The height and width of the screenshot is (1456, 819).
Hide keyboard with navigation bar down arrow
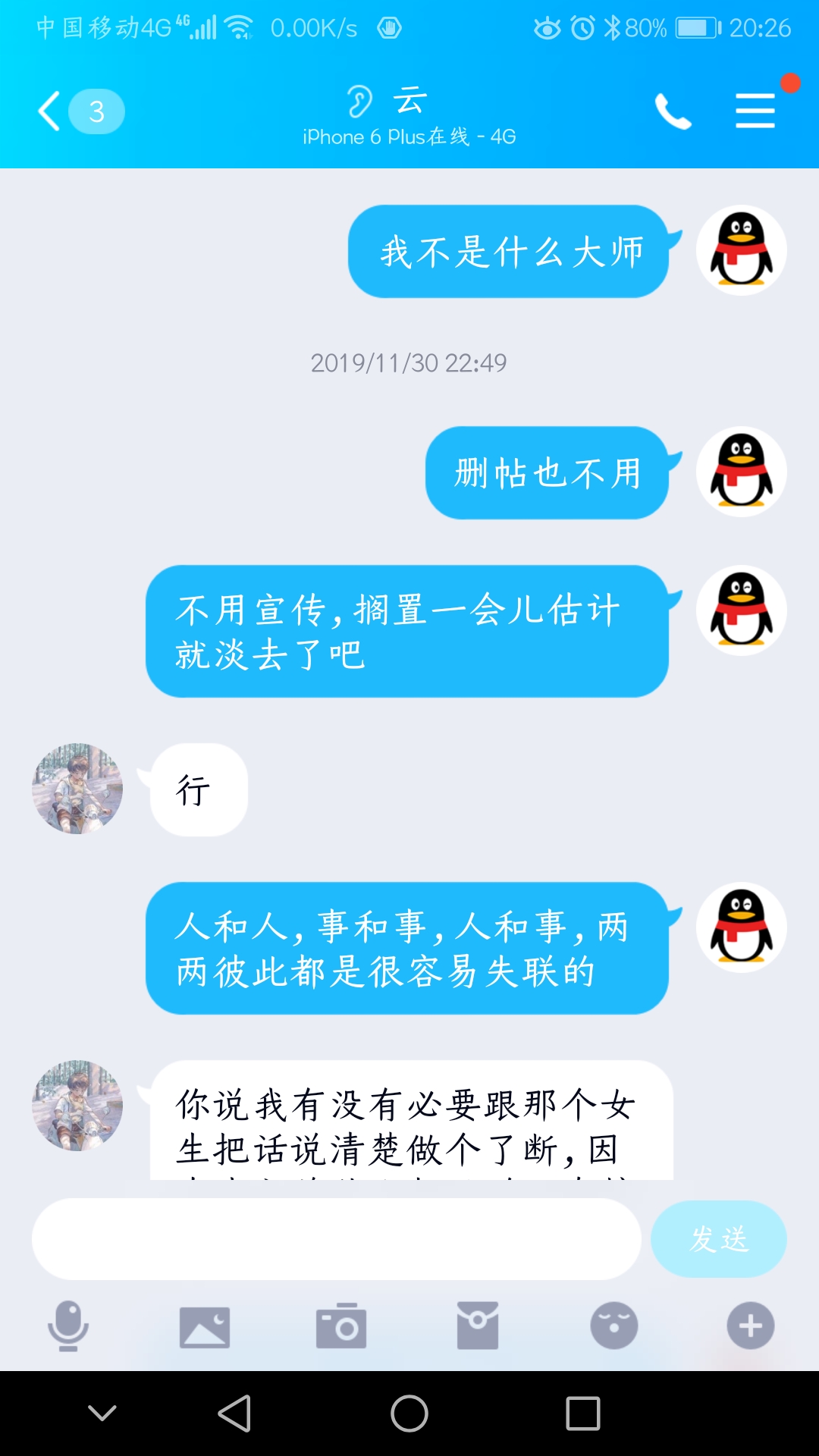102,1413
